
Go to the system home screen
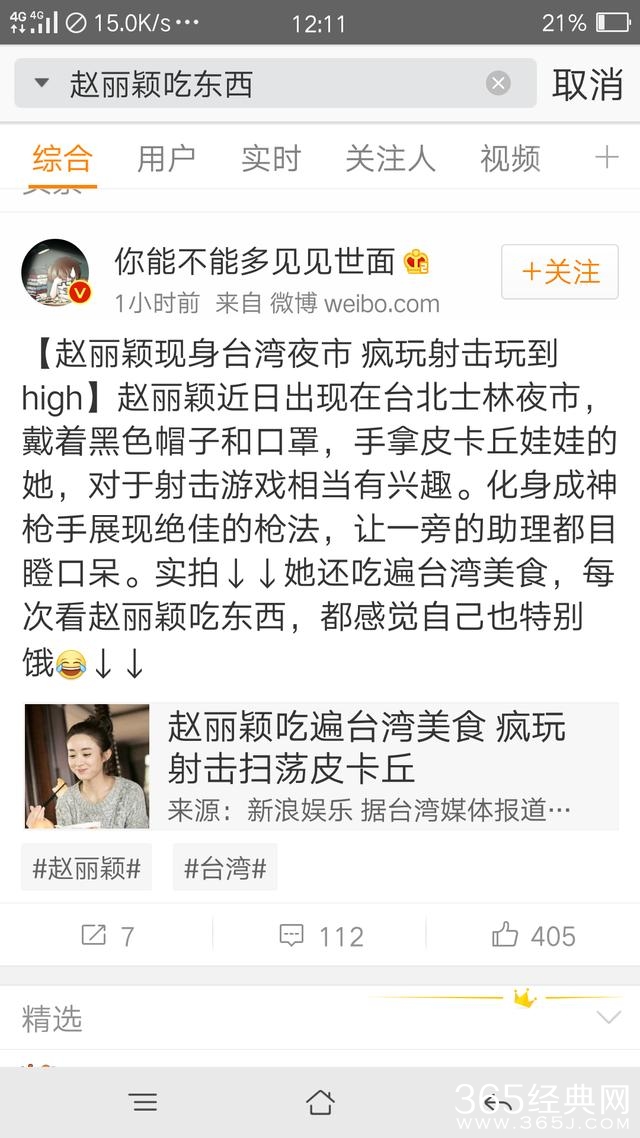pos(320,1102)
